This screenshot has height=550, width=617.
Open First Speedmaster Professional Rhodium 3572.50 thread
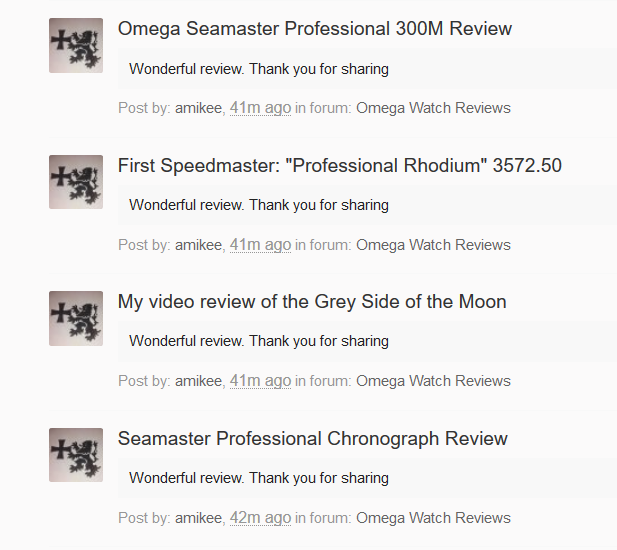click(x=339, y=166)
